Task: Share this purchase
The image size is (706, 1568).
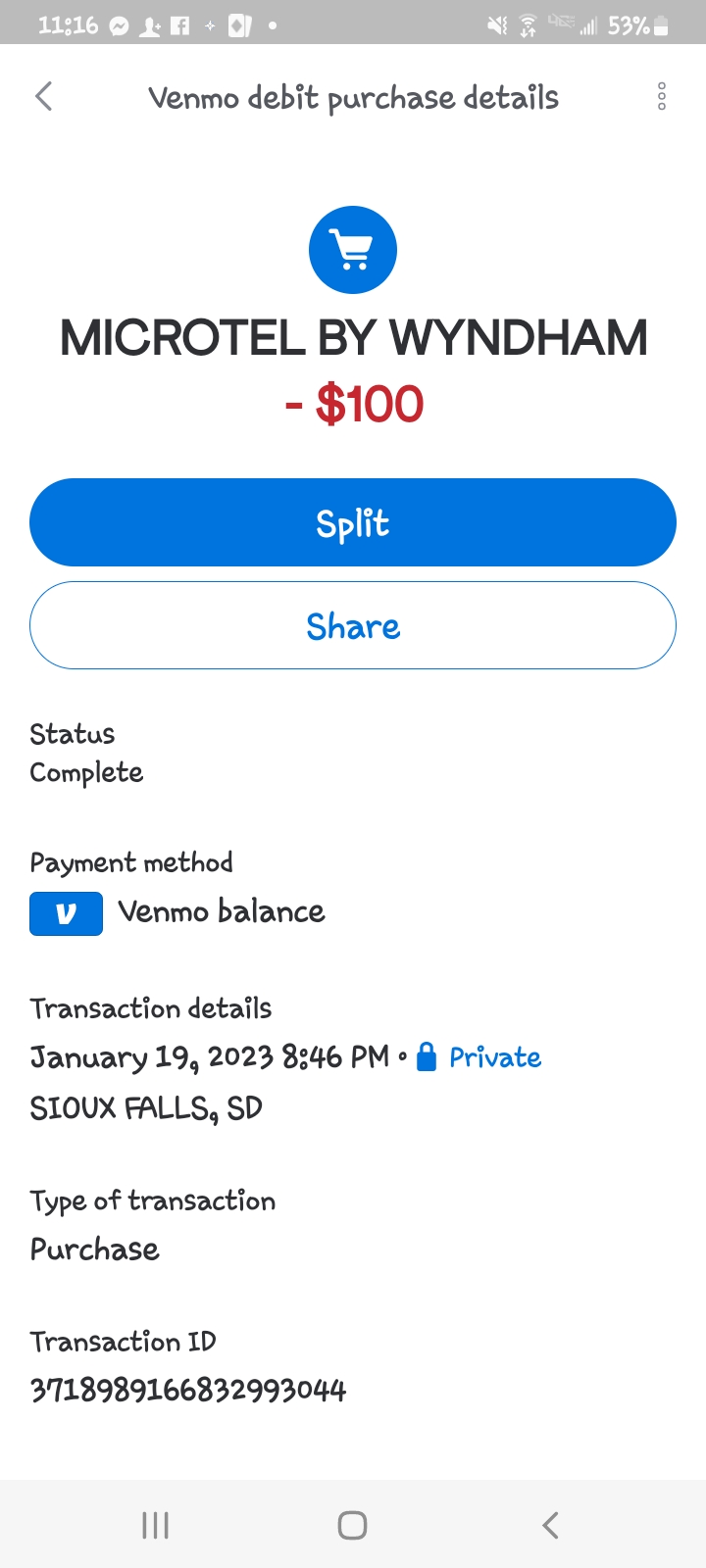Action: 353,626
